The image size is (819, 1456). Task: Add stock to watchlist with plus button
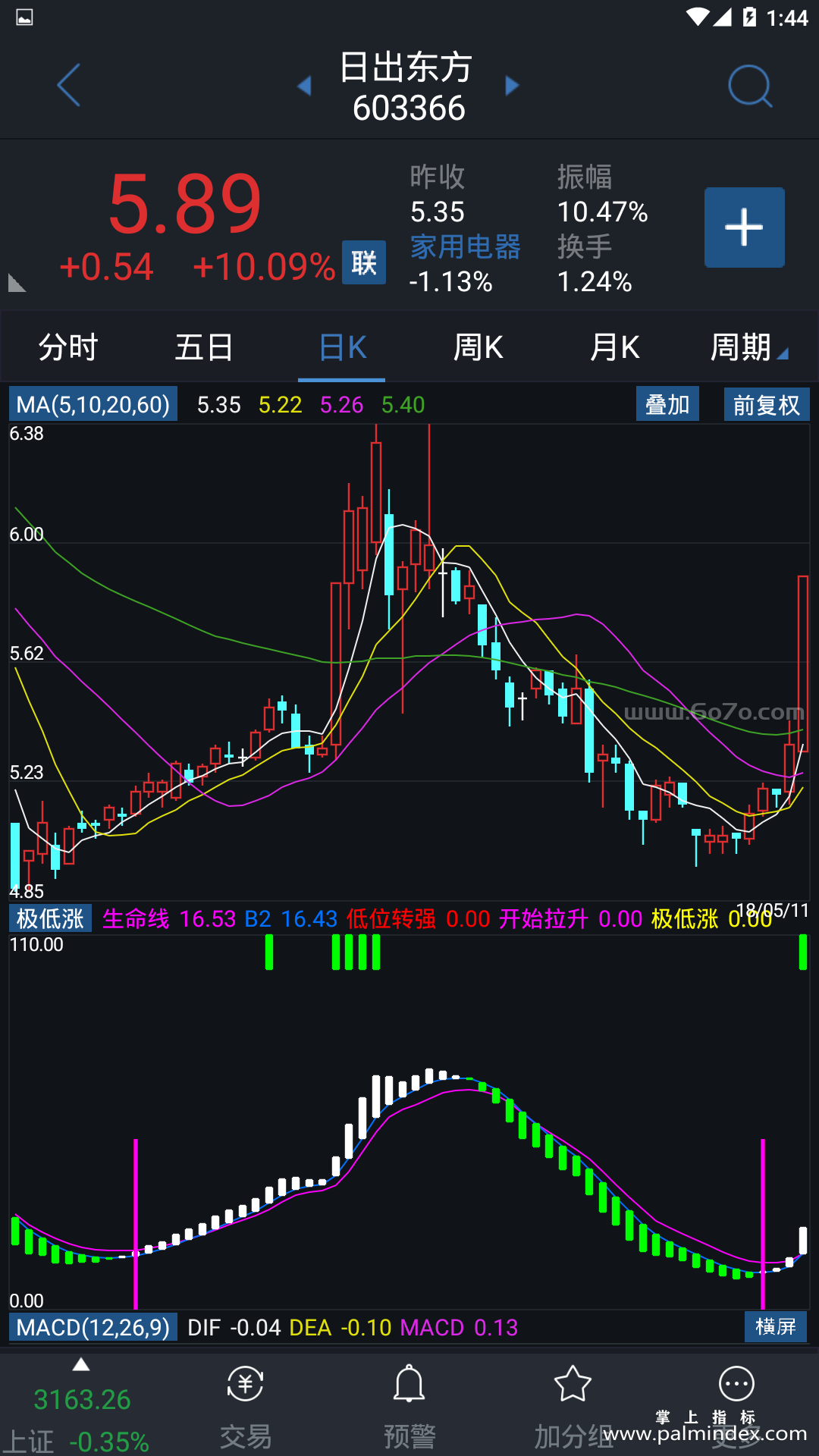point(744,227)
